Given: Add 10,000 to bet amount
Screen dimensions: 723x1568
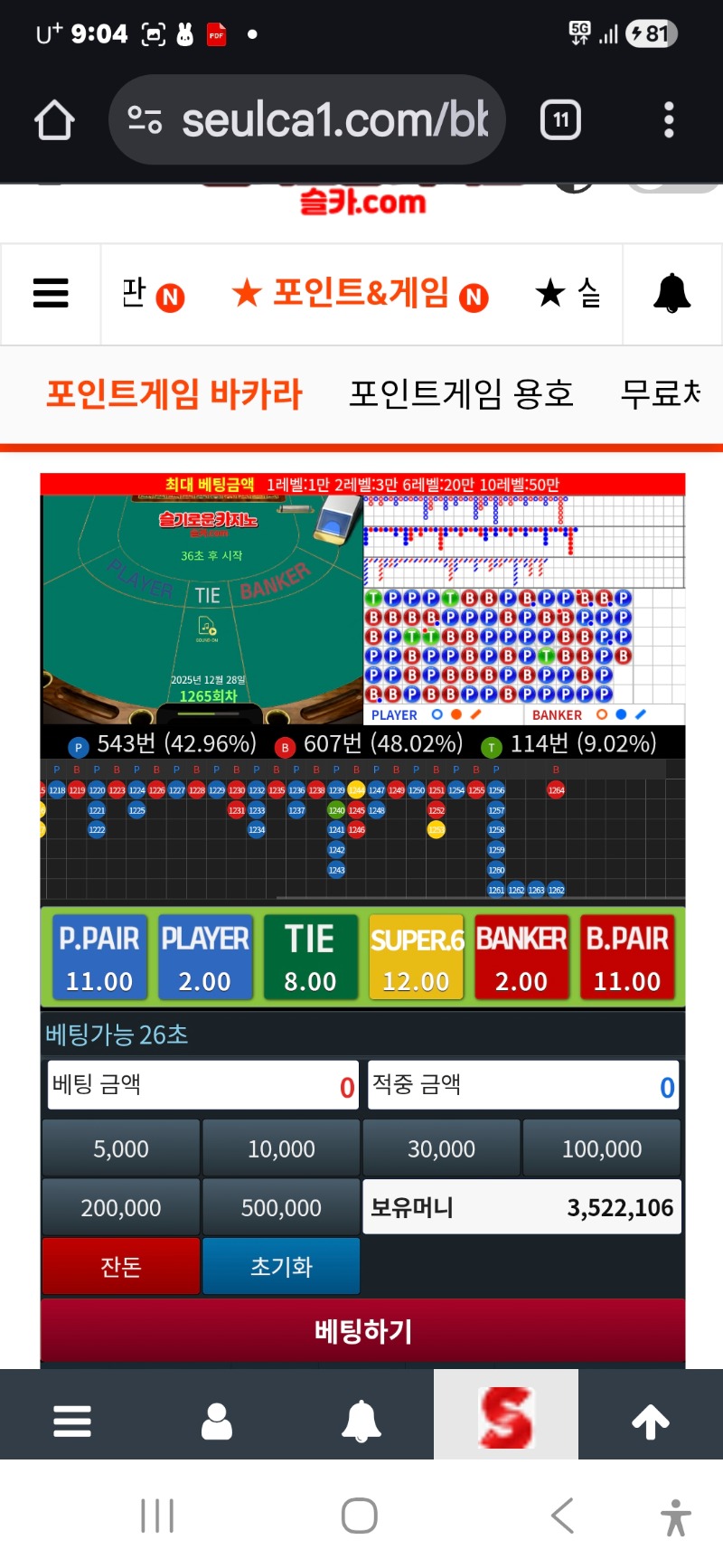Looking at the screenshot, I should pos(281,1148).
